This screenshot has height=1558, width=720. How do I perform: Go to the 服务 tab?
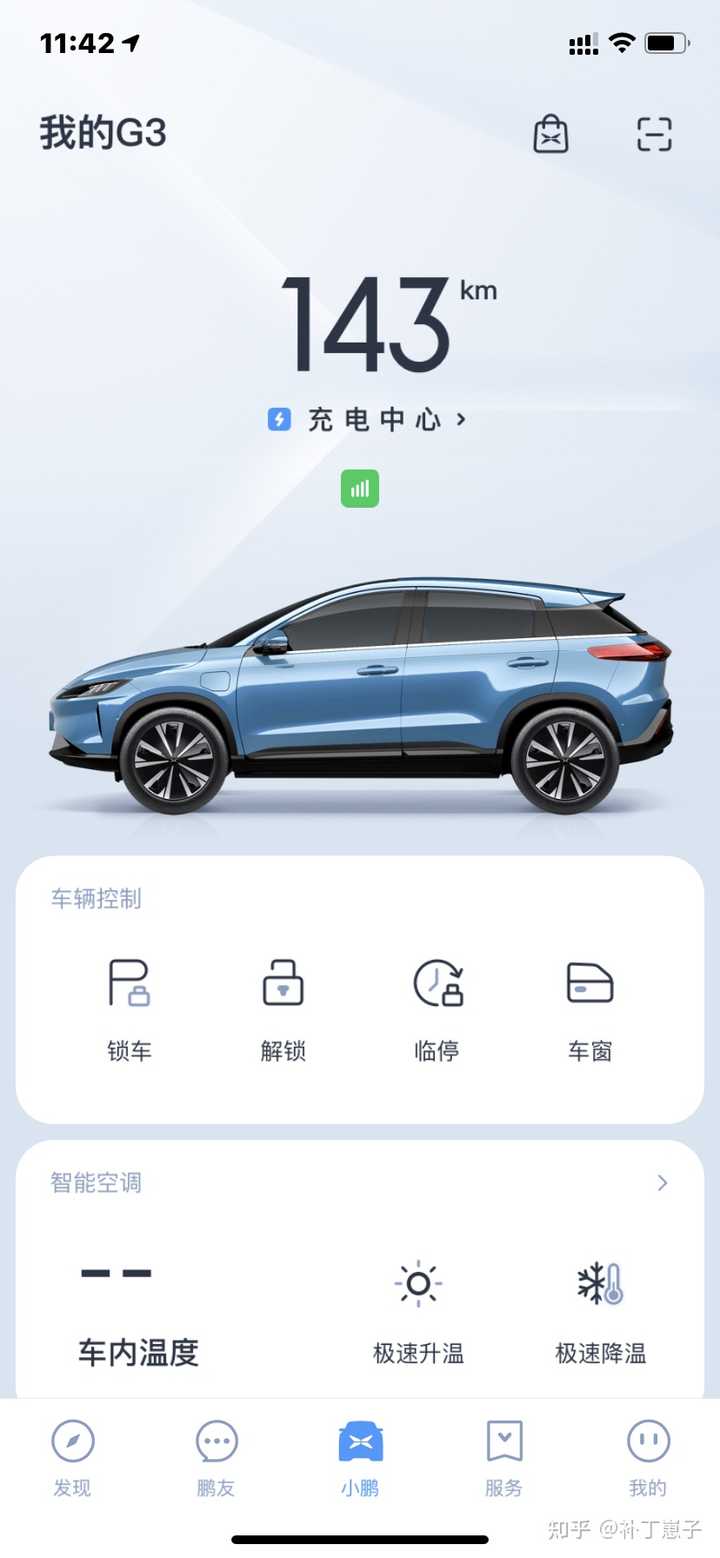coord(504,1458)
